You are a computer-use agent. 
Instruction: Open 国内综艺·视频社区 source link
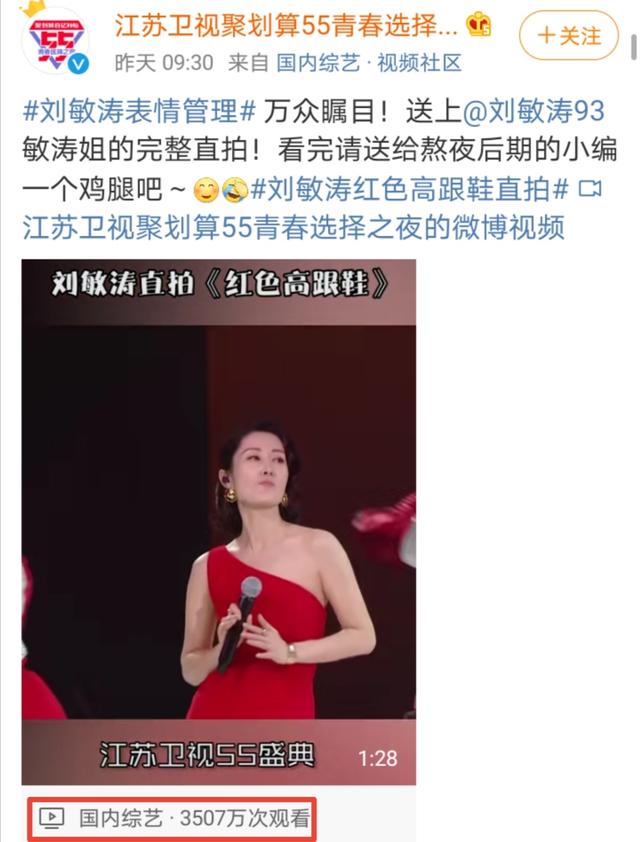[369, 63]
